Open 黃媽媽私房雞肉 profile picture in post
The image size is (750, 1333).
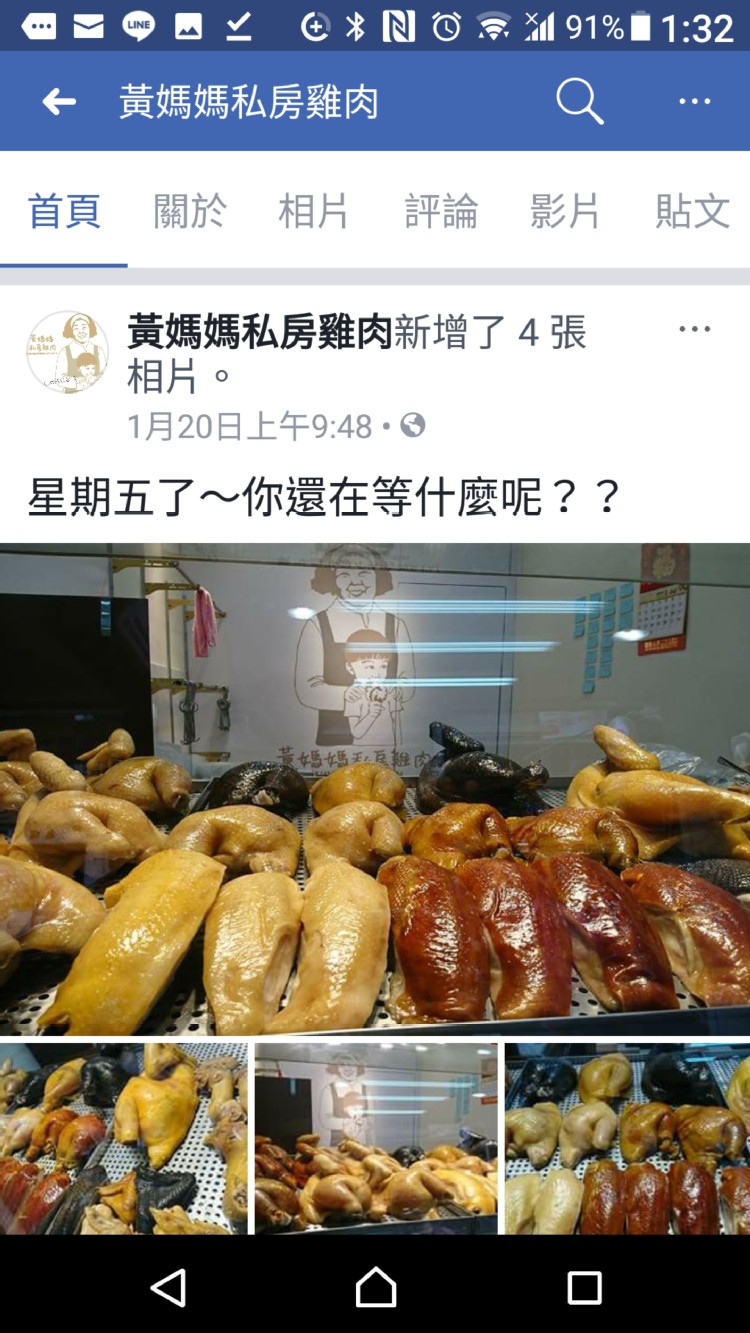click(x=68, y=352)
